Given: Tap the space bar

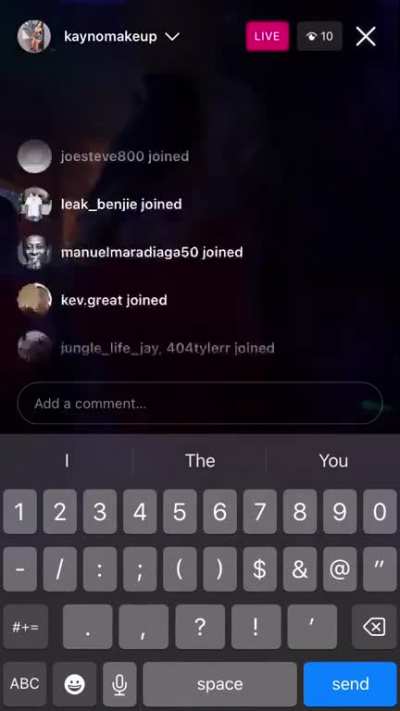Looking at the screenshot, I should [x=220, y=684].
